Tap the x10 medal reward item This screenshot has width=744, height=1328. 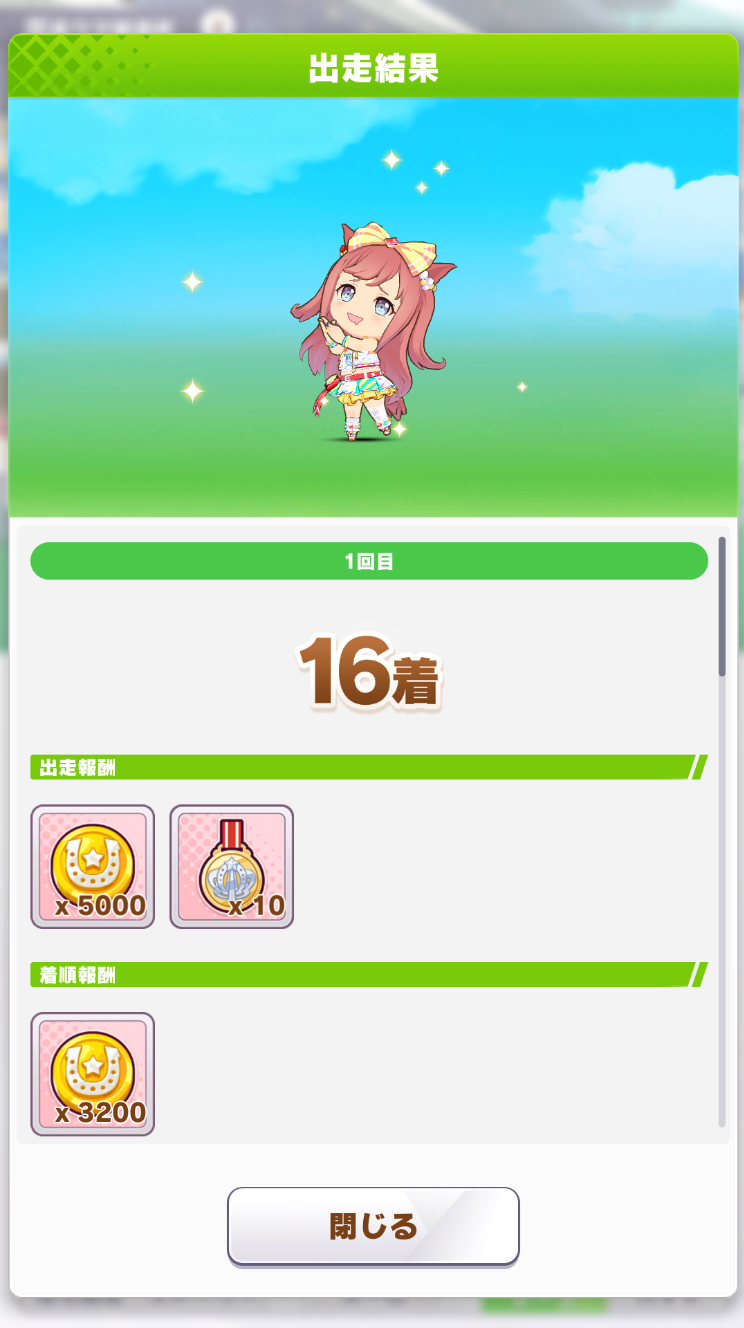click(232, 866)
